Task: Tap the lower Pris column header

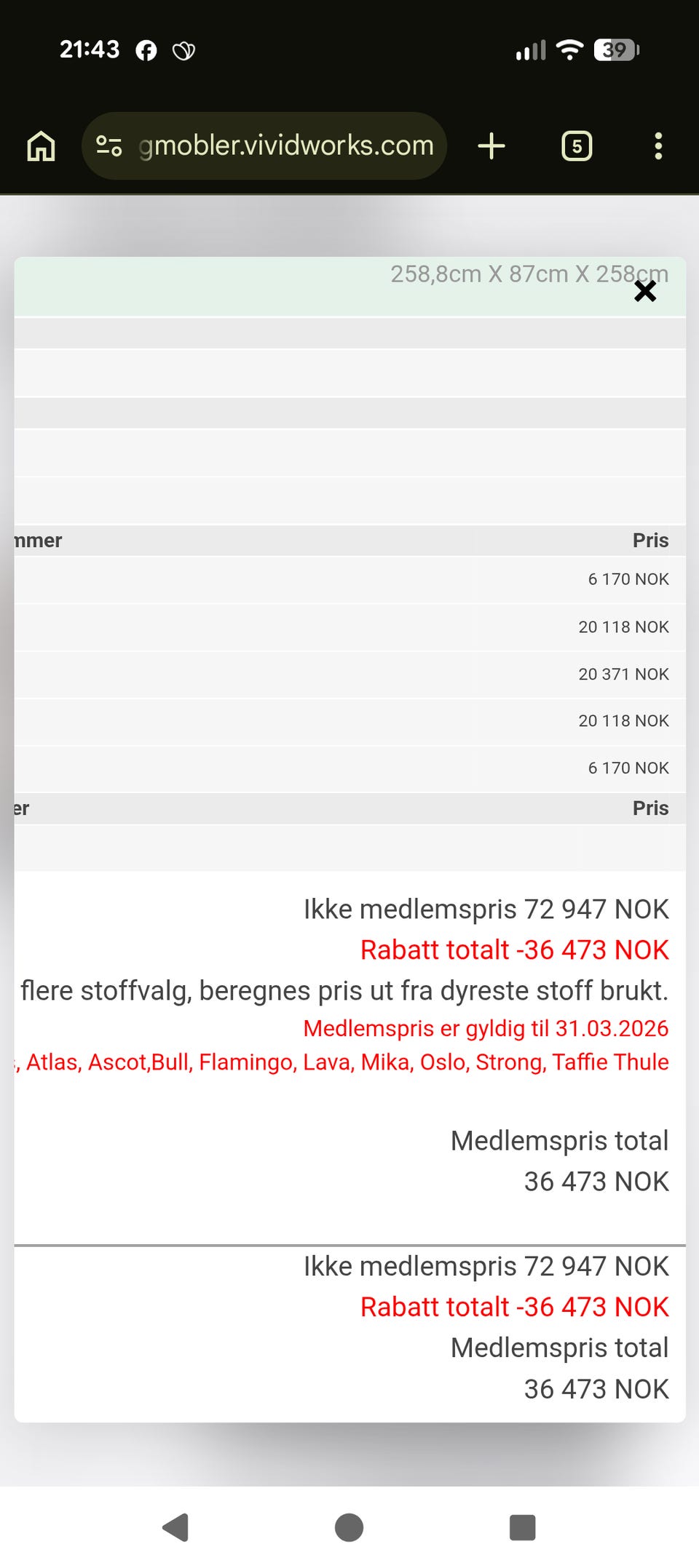Action: pos(651,808)
